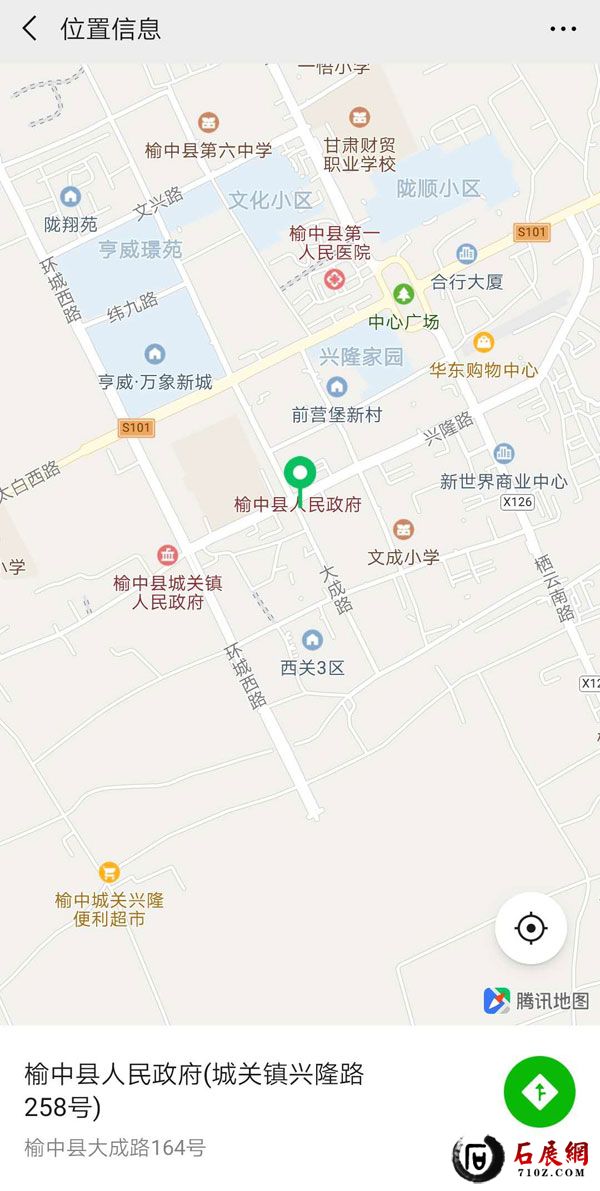Image resolution: width=600 pixels, height=1191 pixels.
Task: Go back from the location info screen
Action: point(30,29)
